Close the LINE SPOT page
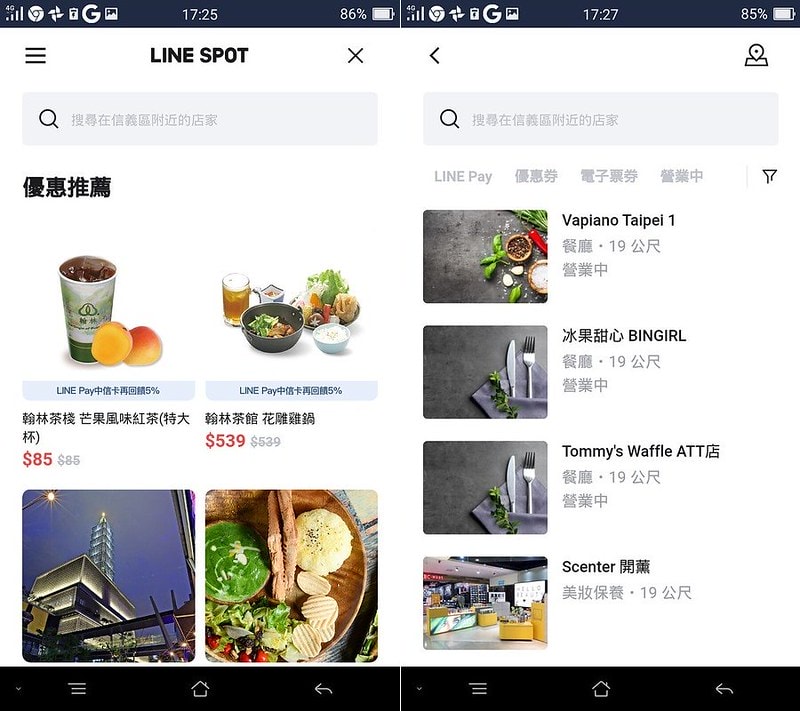Screen dimensions: 800x711 pyautogui.click(x=355, y=56)
